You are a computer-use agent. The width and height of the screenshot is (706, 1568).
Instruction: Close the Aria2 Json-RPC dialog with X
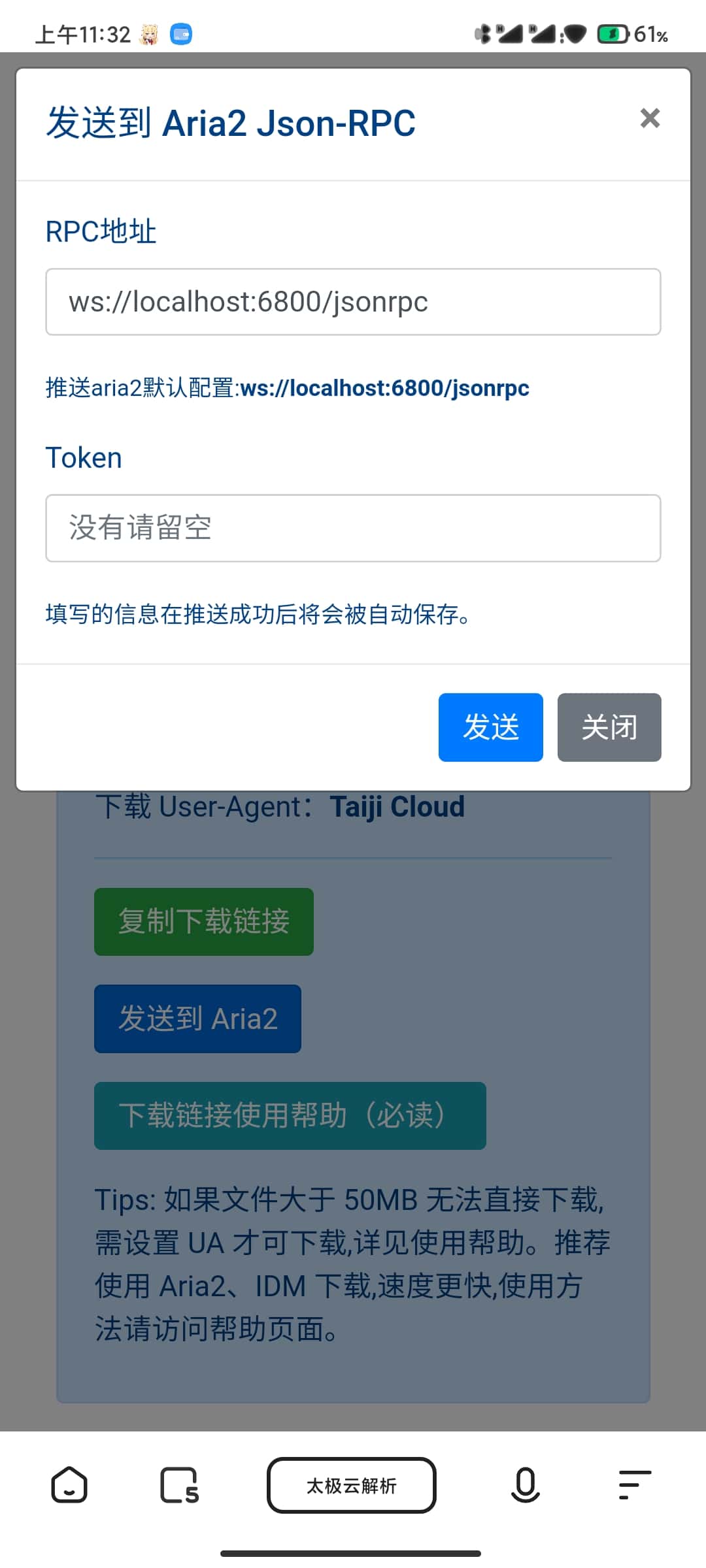pyautogui.click(x=650, y=118)
